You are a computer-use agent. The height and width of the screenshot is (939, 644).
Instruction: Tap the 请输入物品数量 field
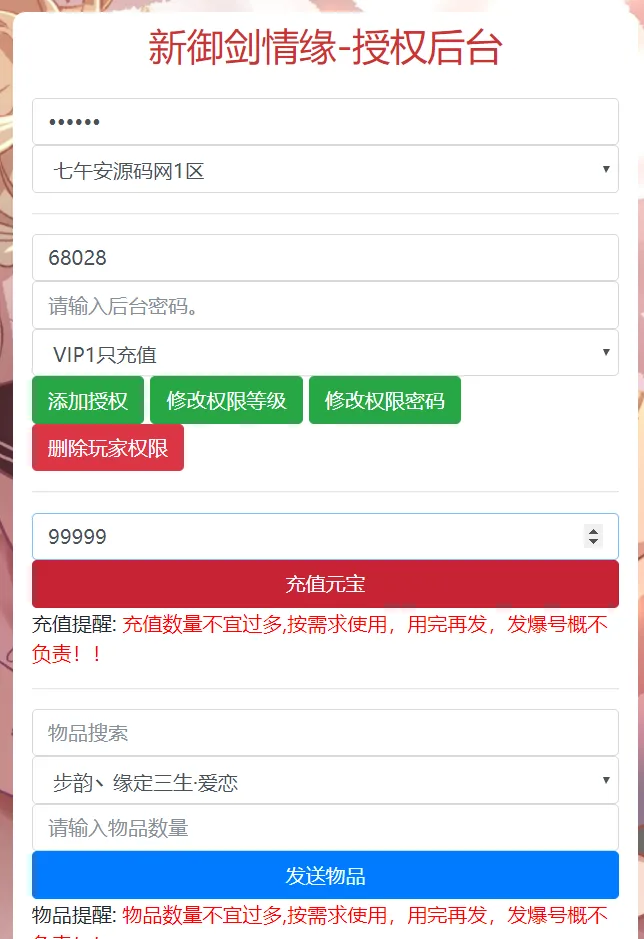325,828
